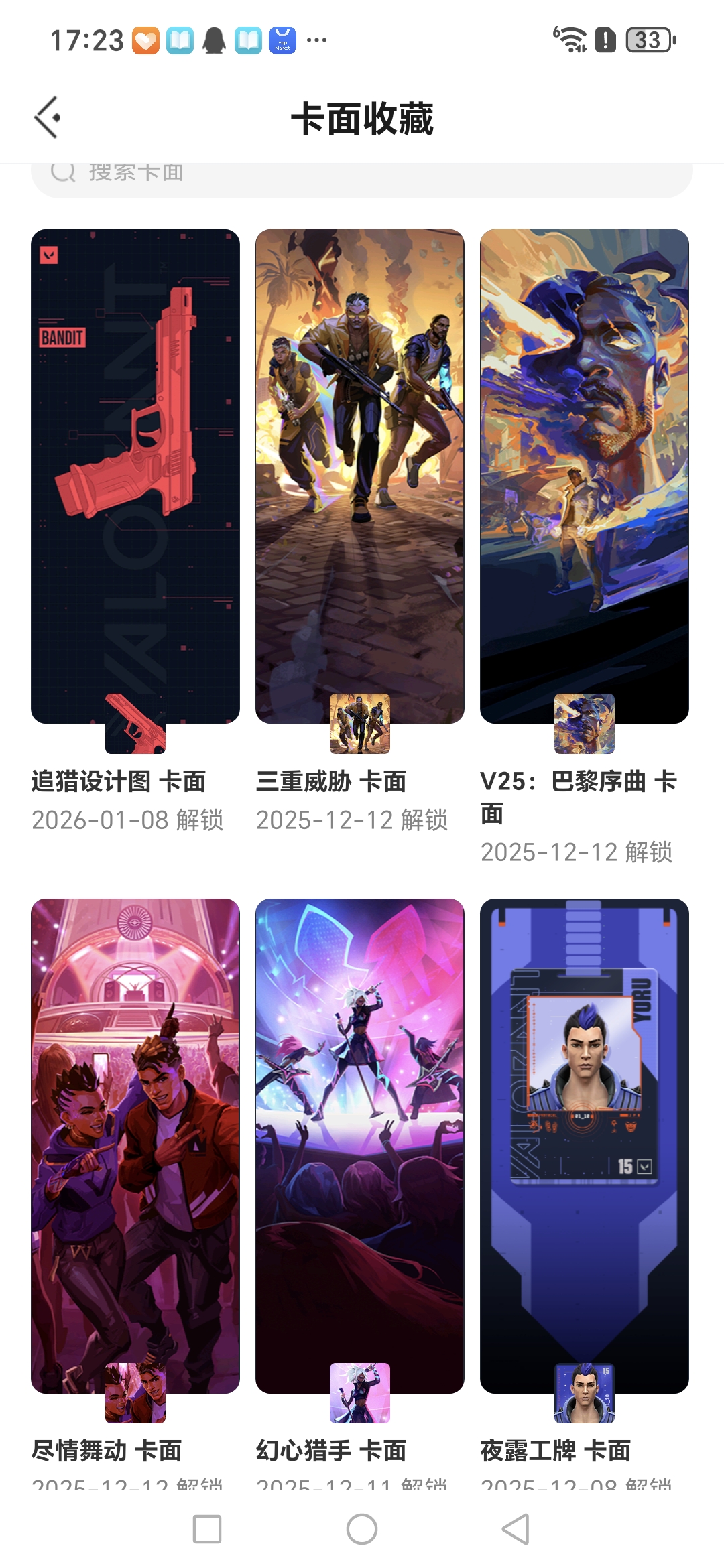View the 幻心猎手 card
Viewport: 724px width, 1568px height.
[360, 1146]
